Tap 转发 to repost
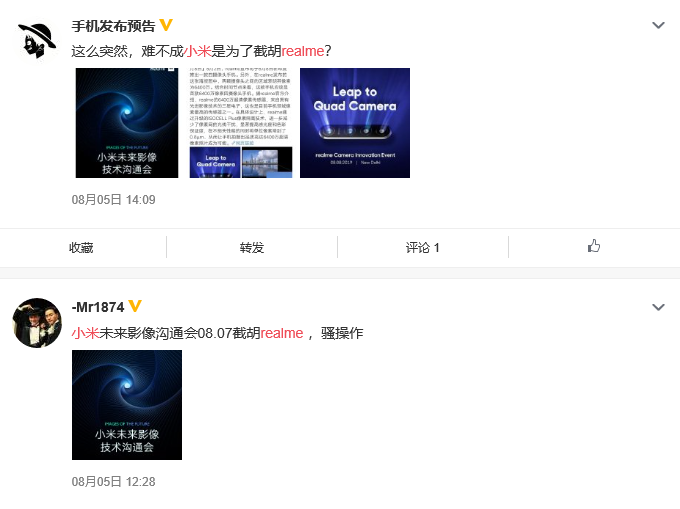 click(252, 248)
